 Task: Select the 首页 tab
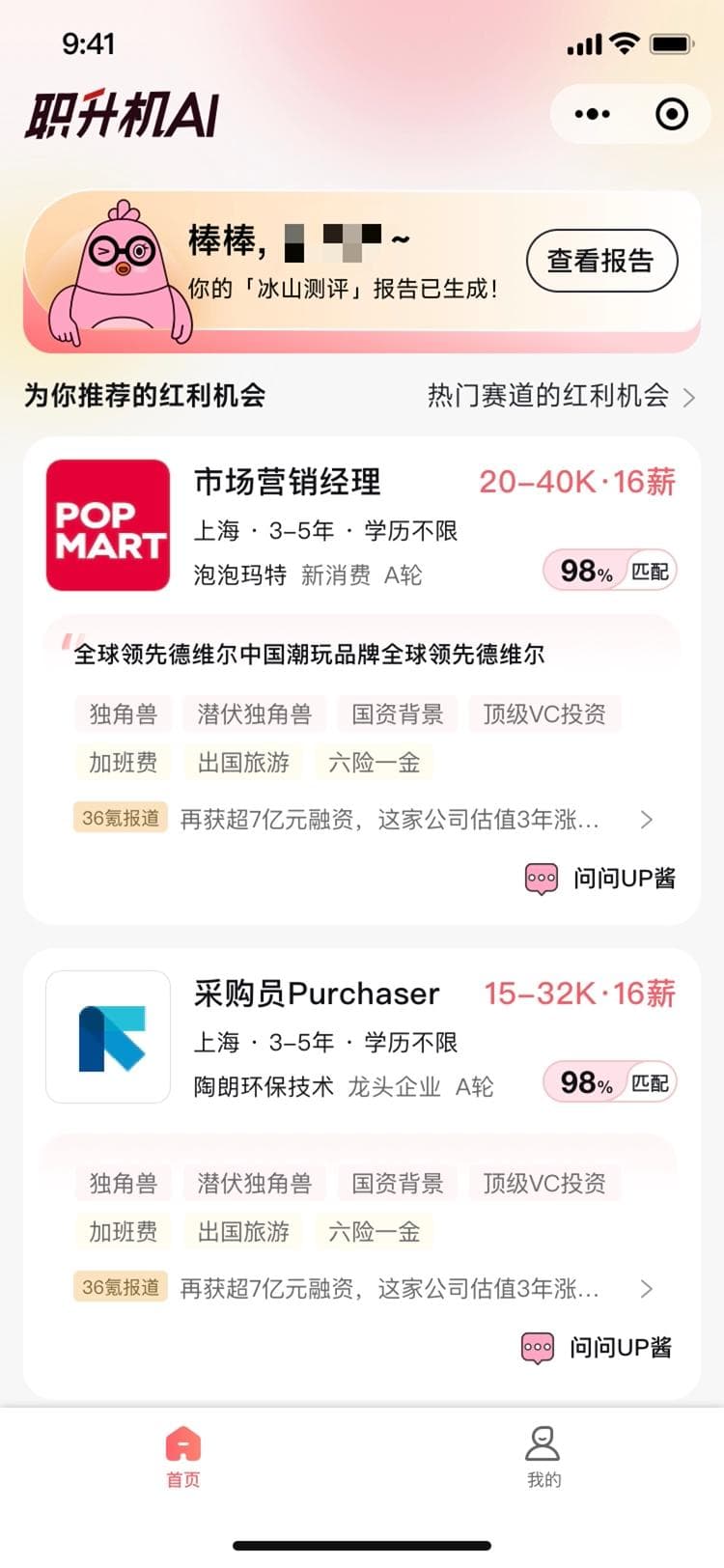click(x=182, y=1456)
